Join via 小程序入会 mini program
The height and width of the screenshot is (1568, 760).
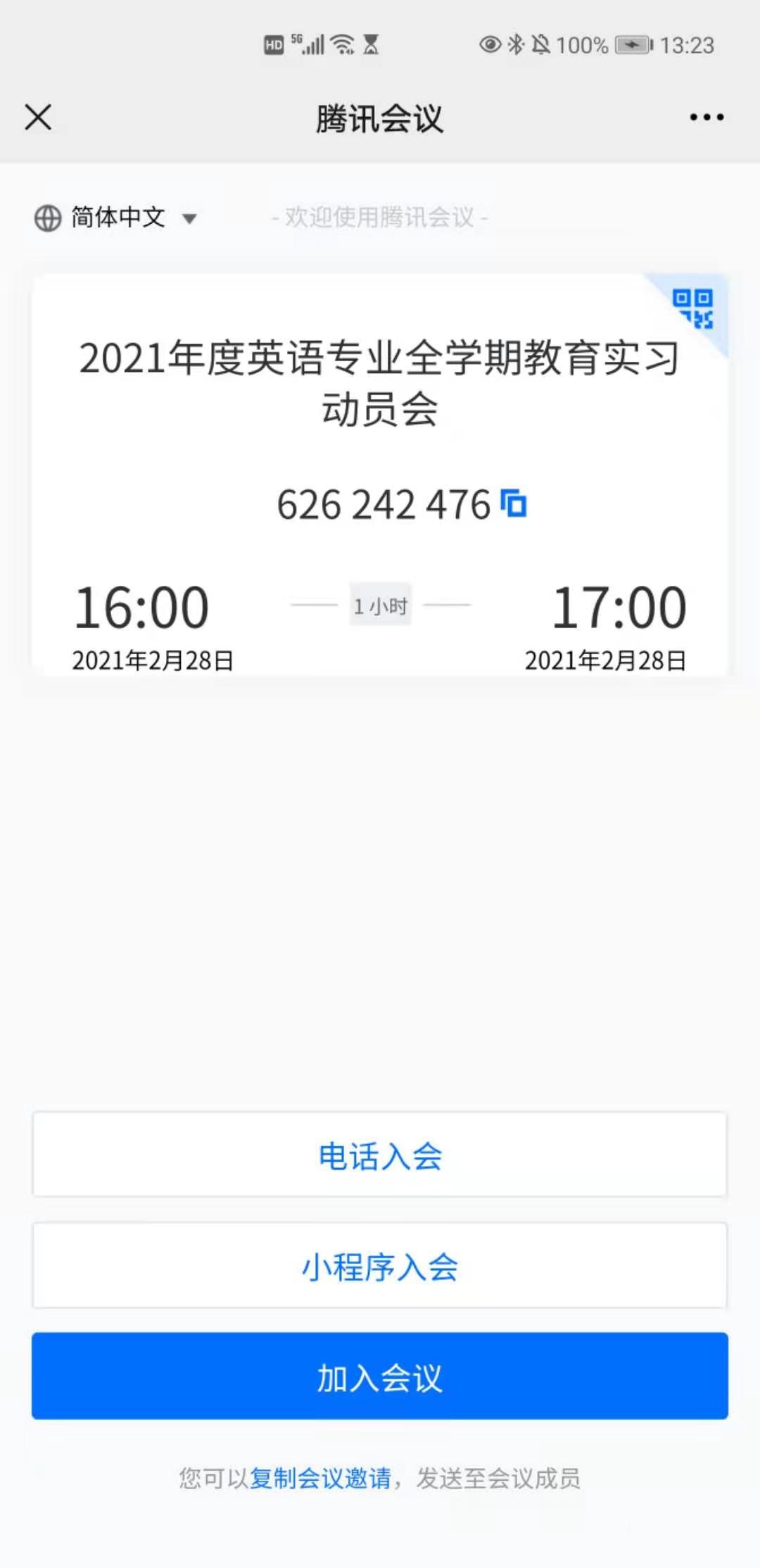pos(380,1266)
